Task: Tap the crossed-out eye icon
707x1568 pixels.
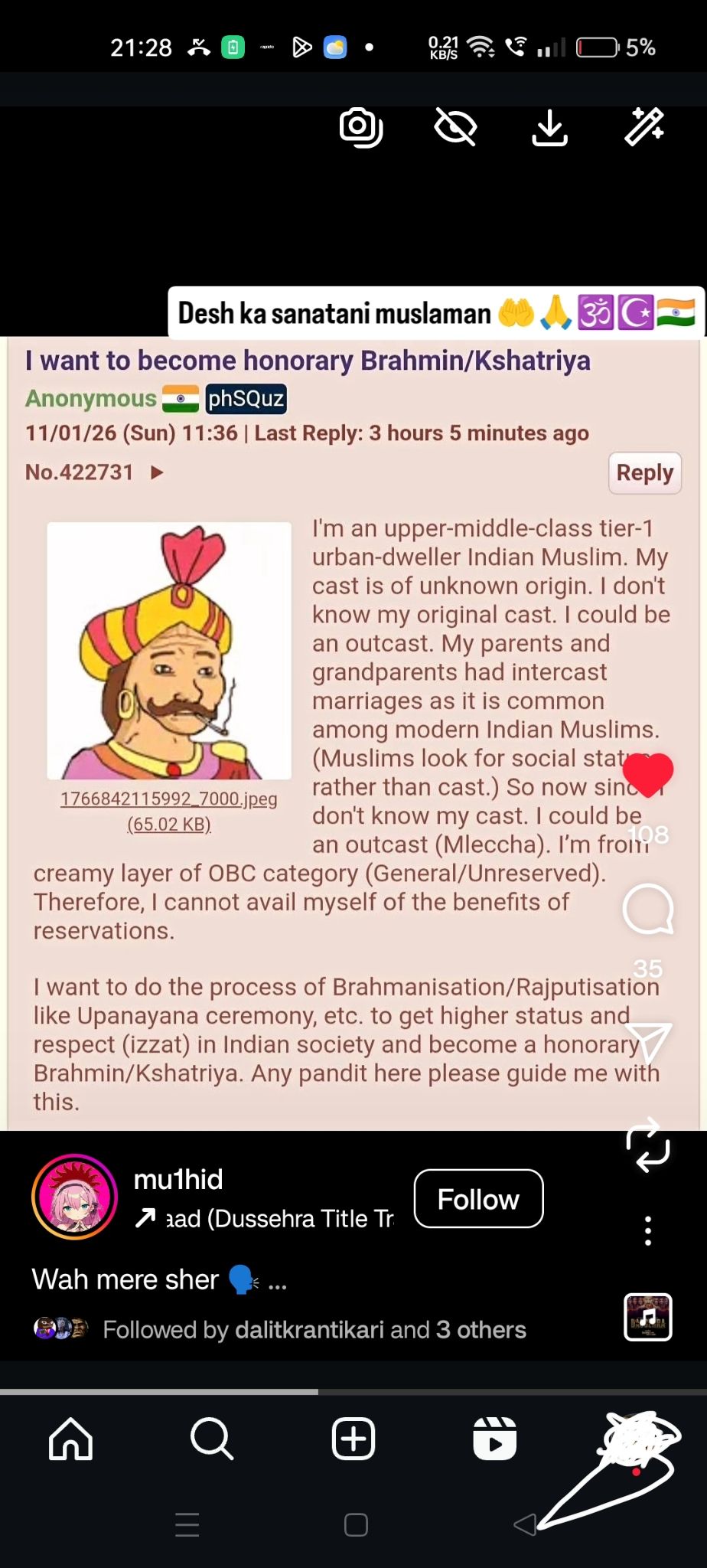Action: point(455,127)
